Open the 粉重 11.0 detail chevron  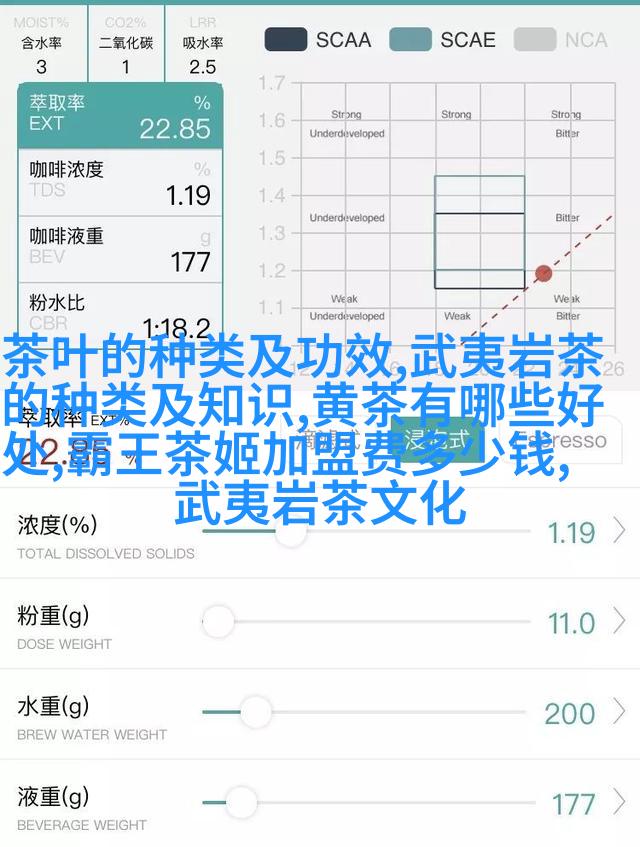pos(620,622)
